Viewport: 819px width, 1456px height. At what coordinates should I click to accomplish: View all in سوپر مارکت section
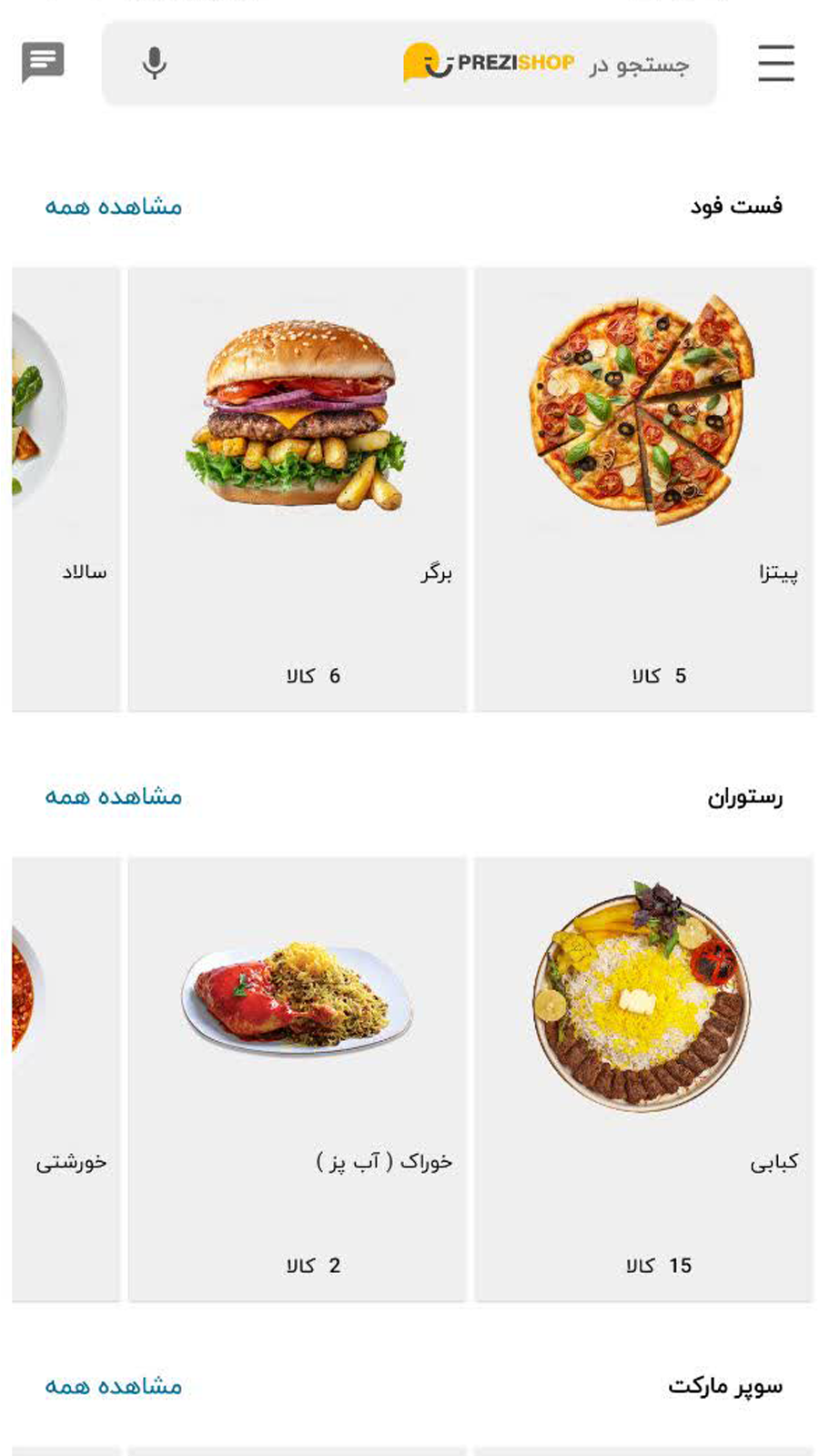coord(114,1386)
